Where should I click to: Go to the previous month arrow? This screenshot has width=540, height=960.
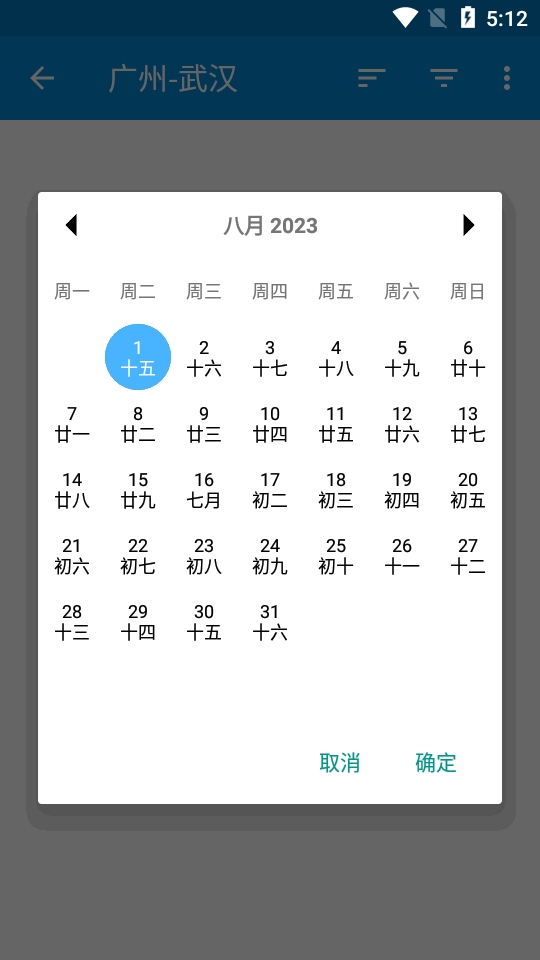pyautogui.click(x=72, y=225)
